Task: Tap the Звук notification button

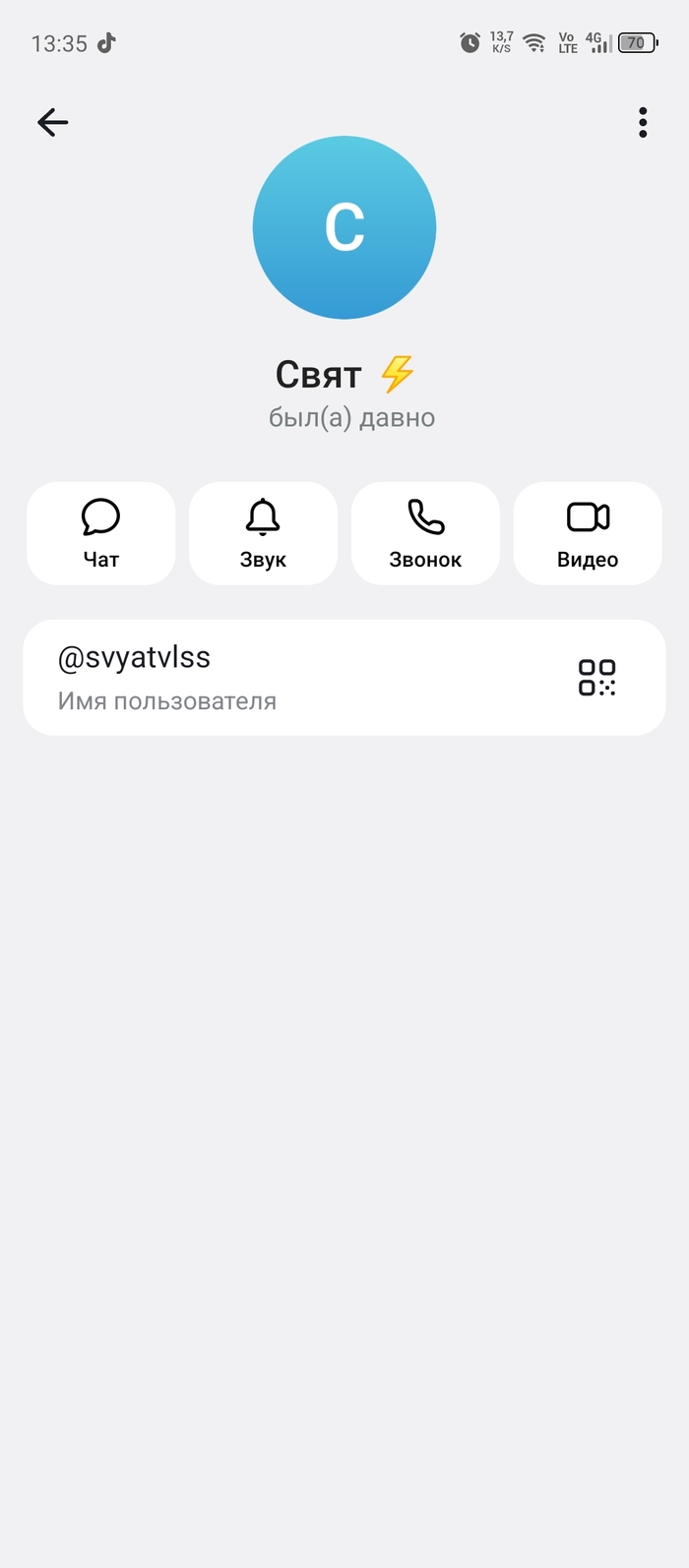Action: [x=263, y=533]
